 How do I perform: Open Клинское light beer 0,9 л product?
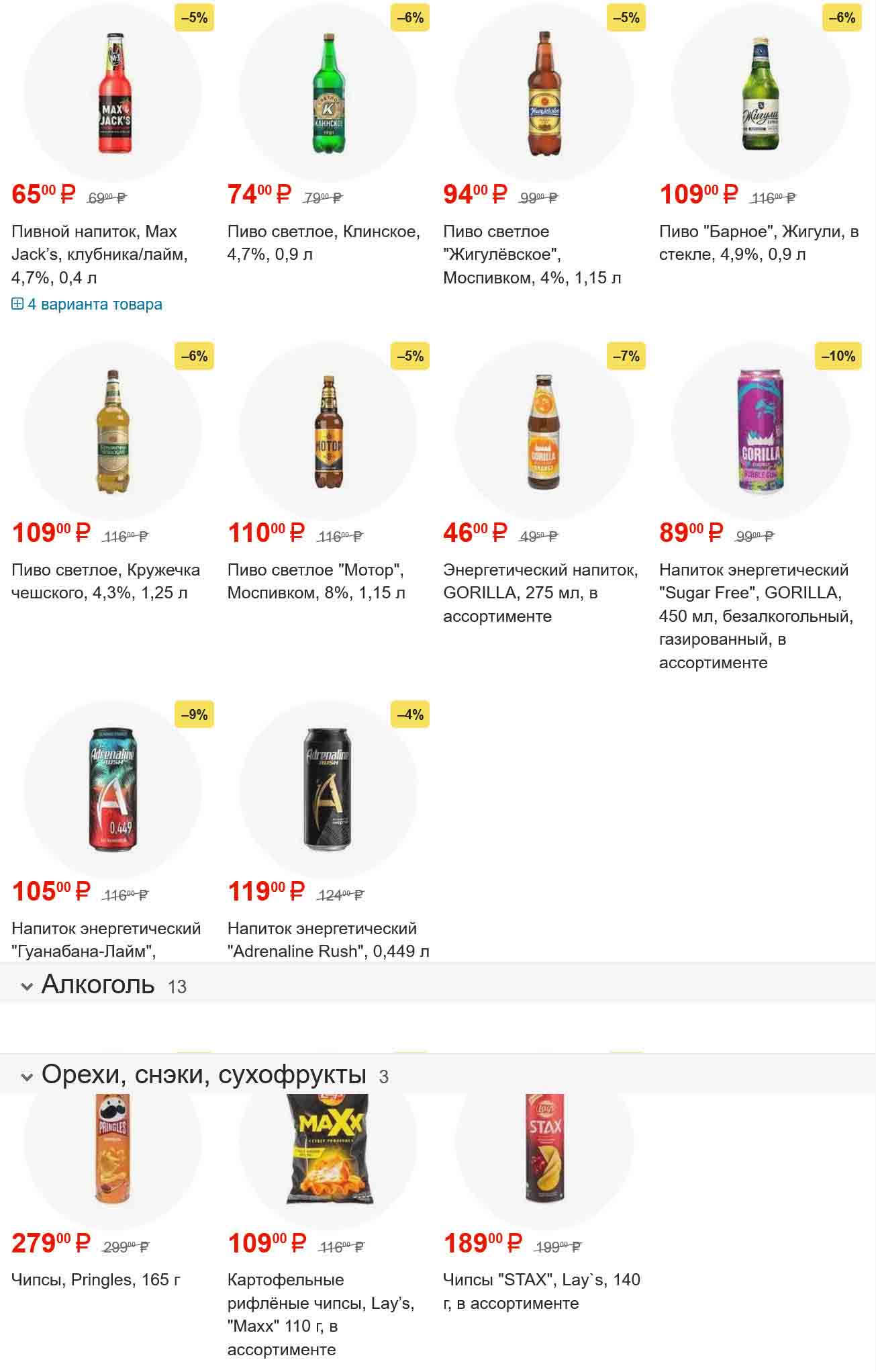(324, 242)
